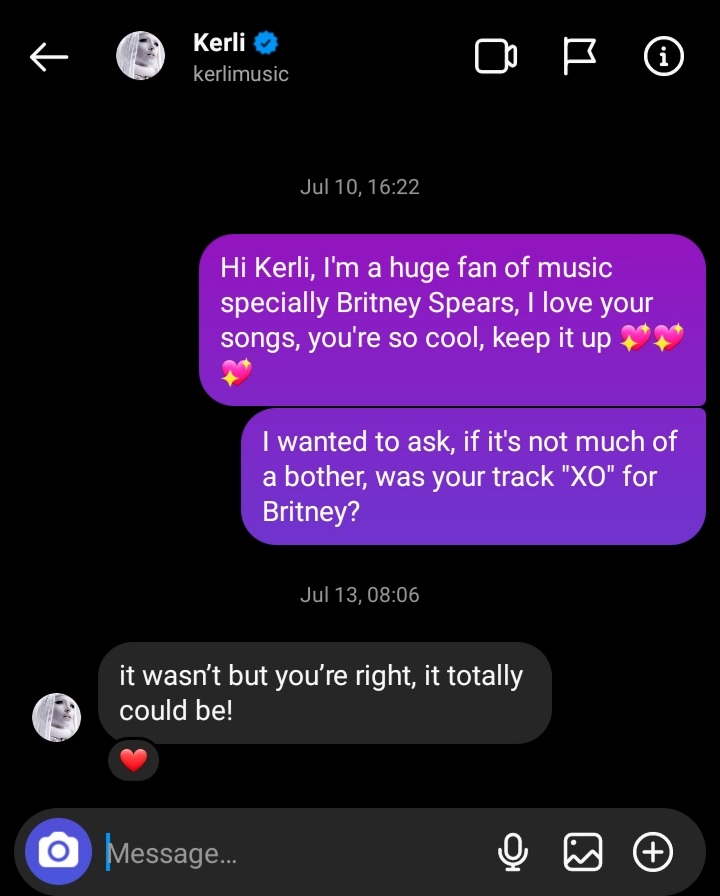This screenshot has width=720, height=896.
Task: Tap Kerli's avatar beside her reply
Action: (x=57, y=717)
